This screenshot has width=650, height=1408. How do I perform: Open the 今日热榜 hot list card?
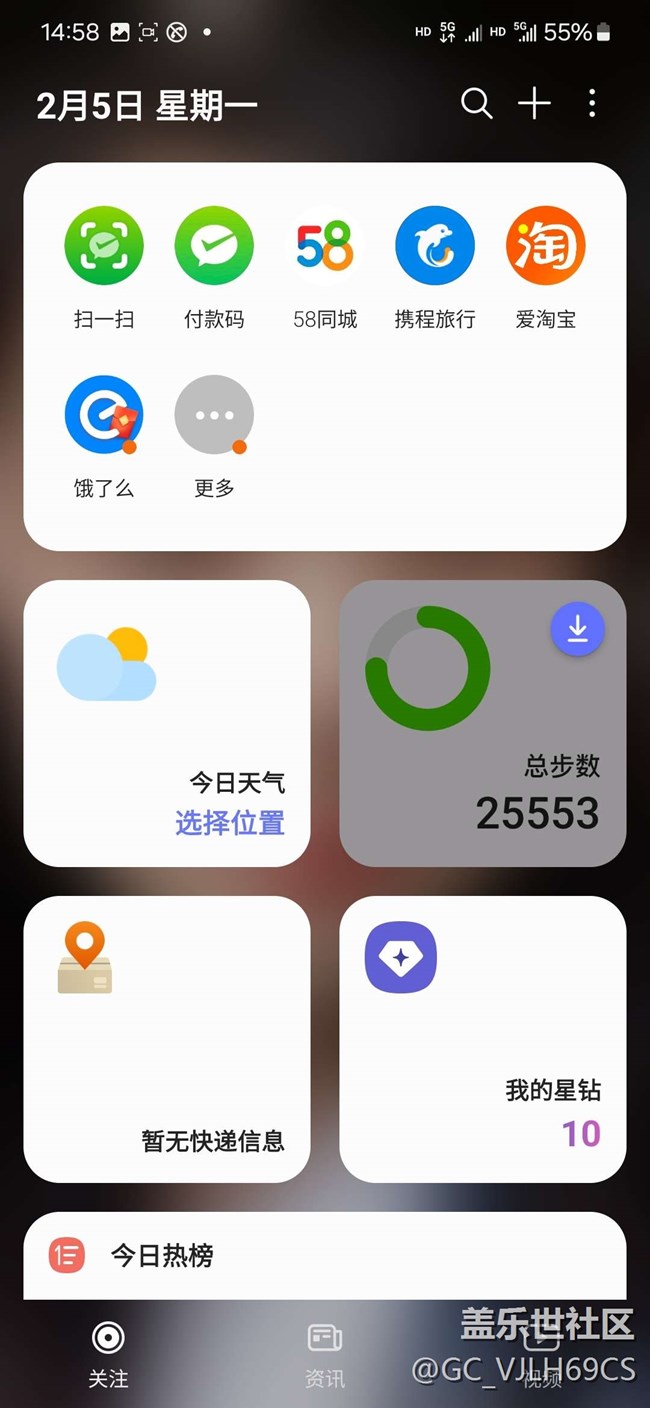click(x=325, y=1255)
